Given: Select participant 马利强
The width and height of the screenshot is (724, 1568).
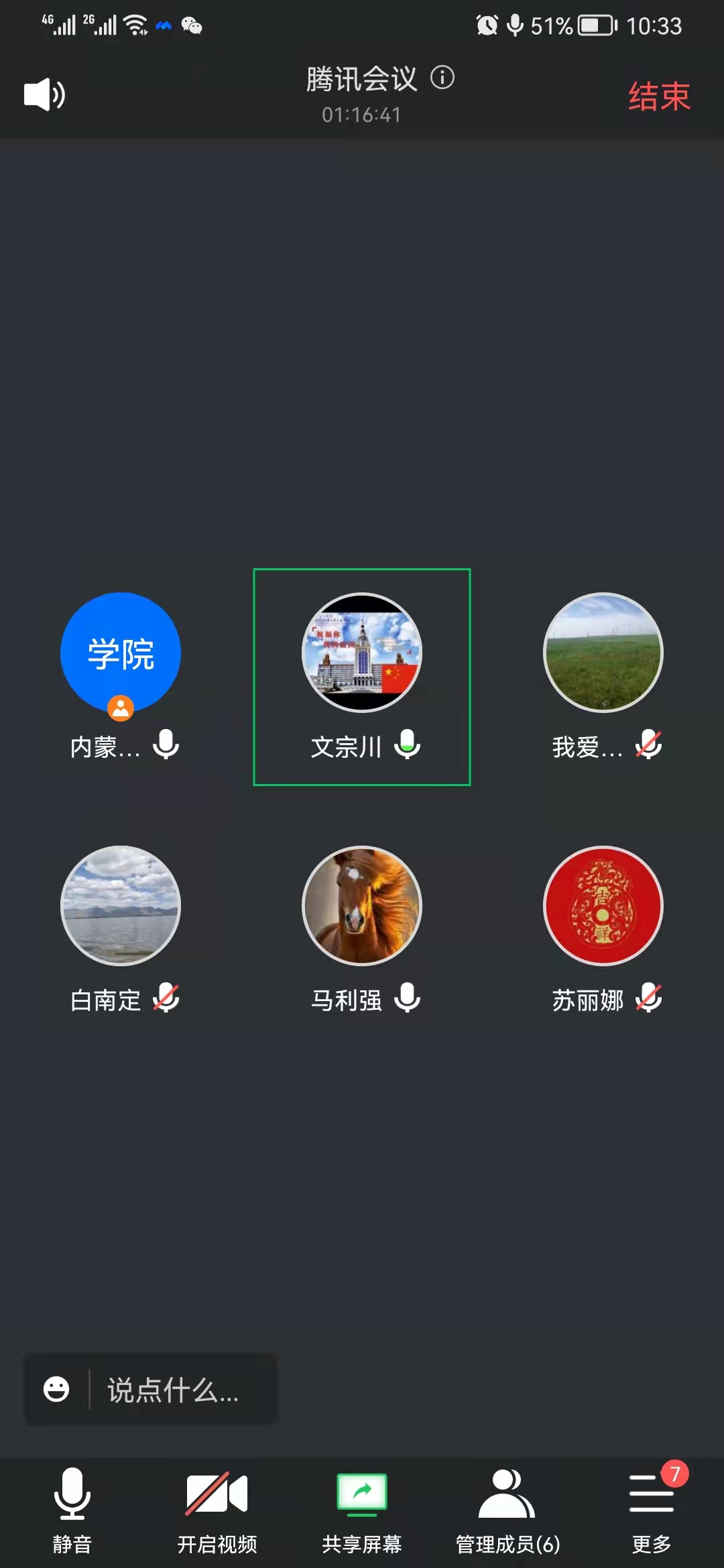Looking at the screenshot, I should coord(362,906).
